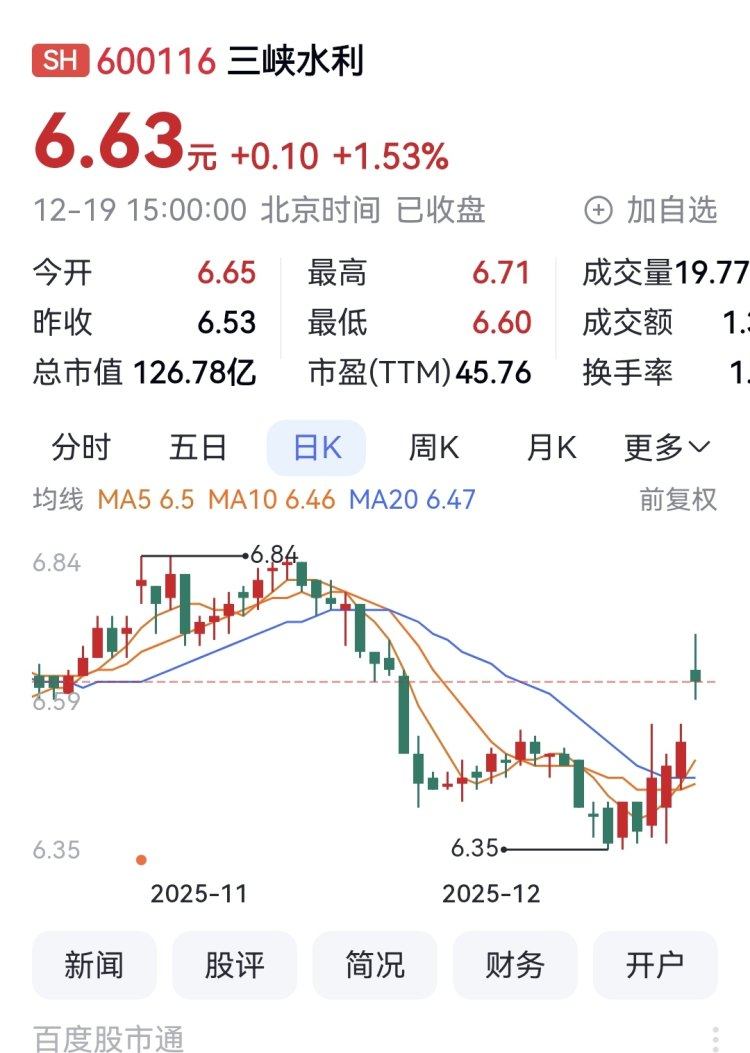
Task: View the 简况 company overview
Action: tap(375, 965)
